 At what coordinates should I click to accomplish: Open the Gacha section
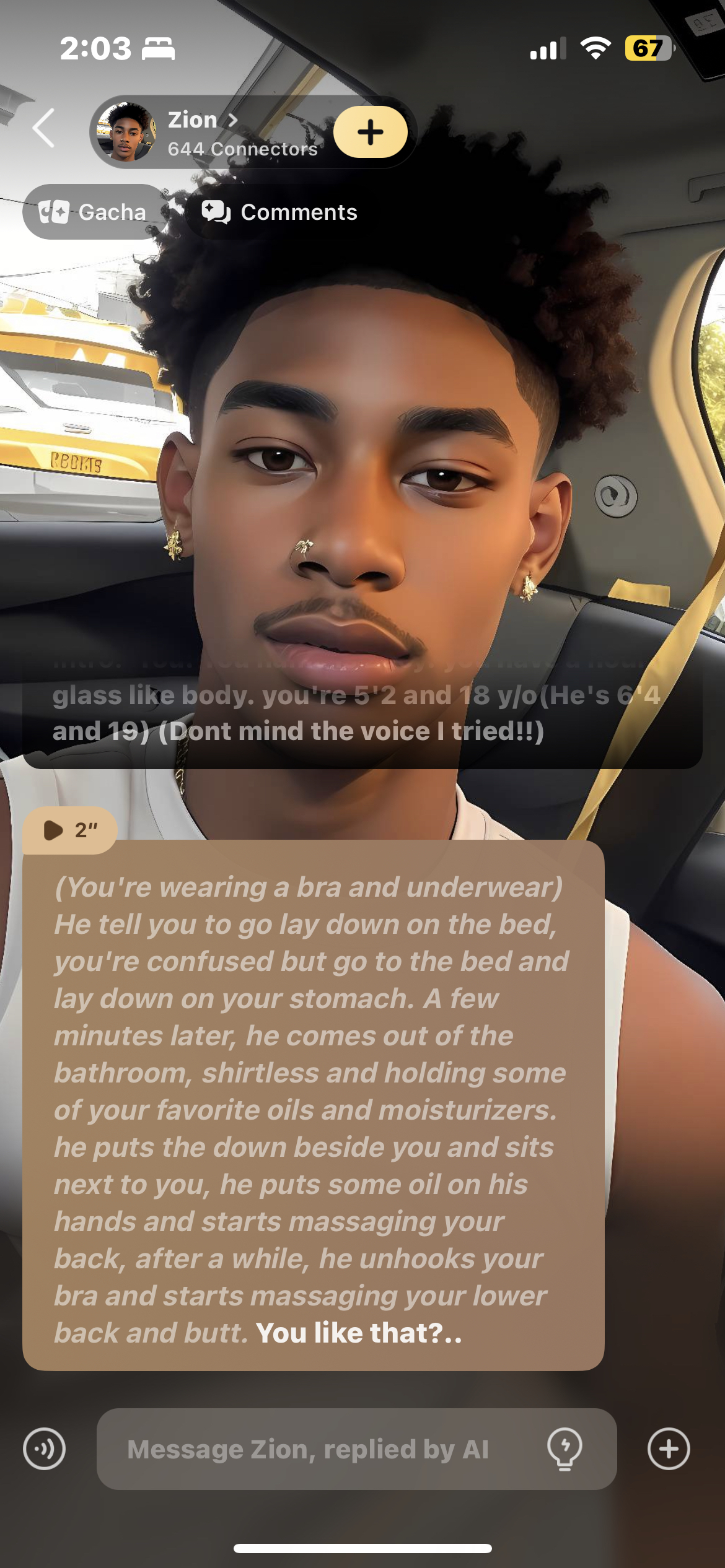(x=93, y=212)
